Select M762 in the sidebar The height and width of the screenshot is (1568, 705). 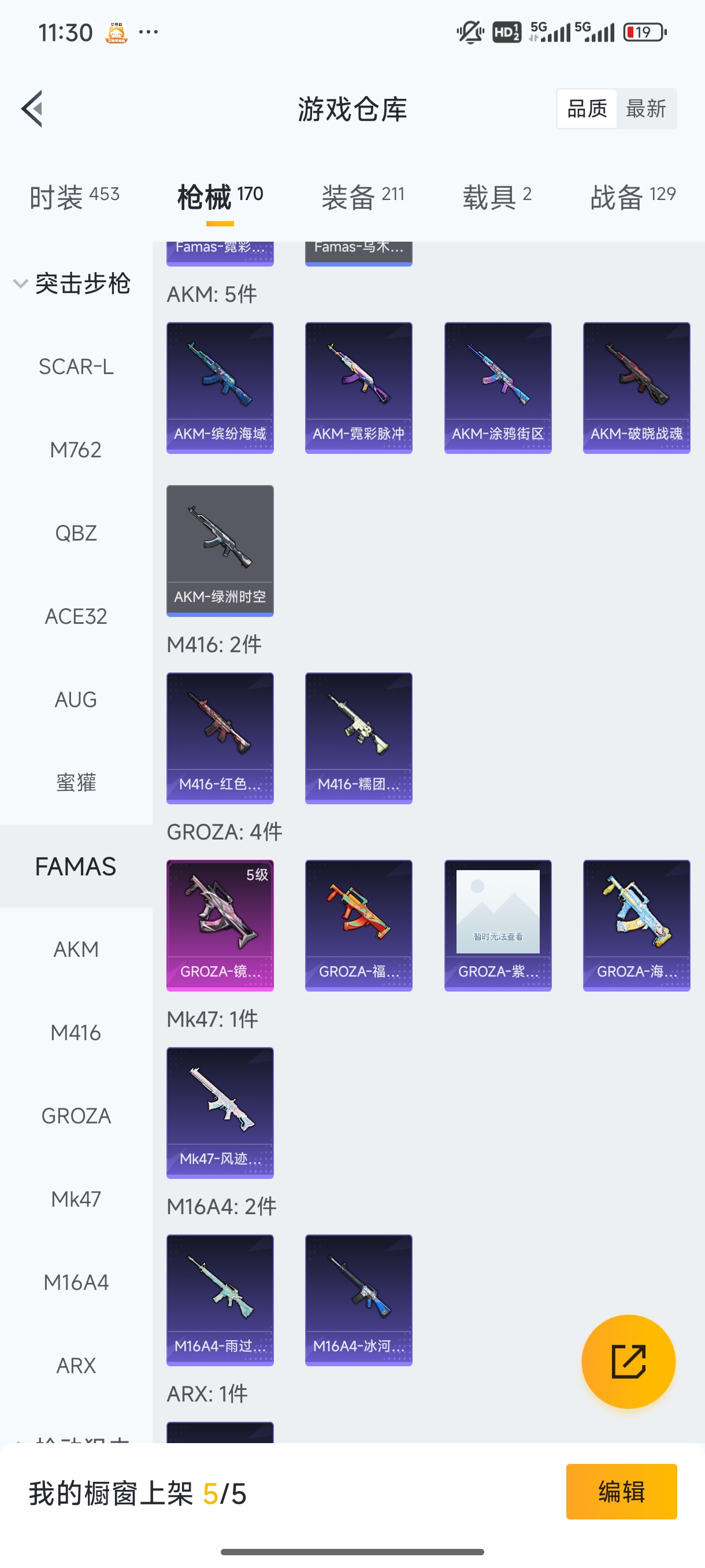(76, 450)
